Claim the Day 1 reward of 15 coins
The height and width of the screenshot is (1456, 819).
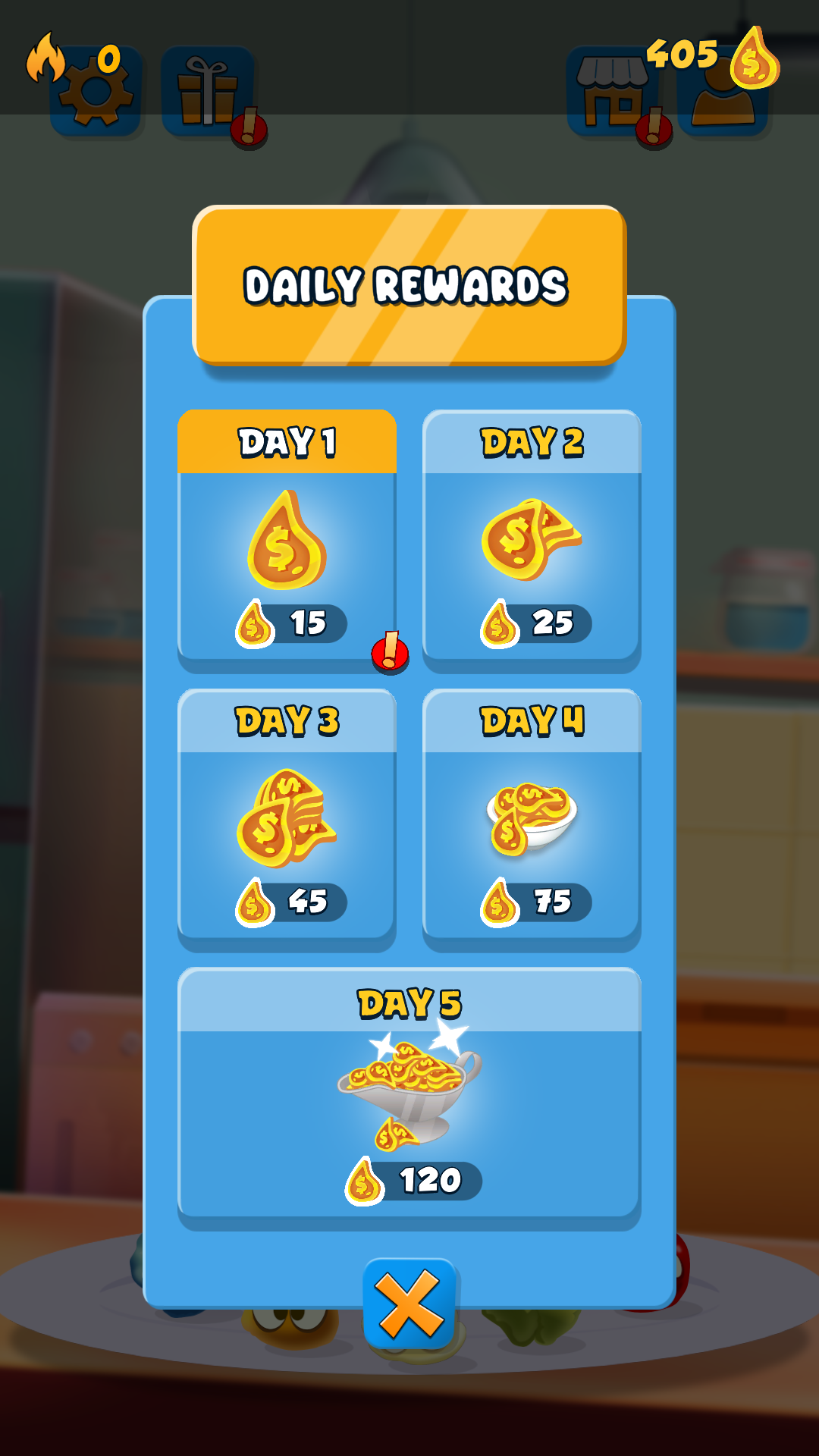287,540
